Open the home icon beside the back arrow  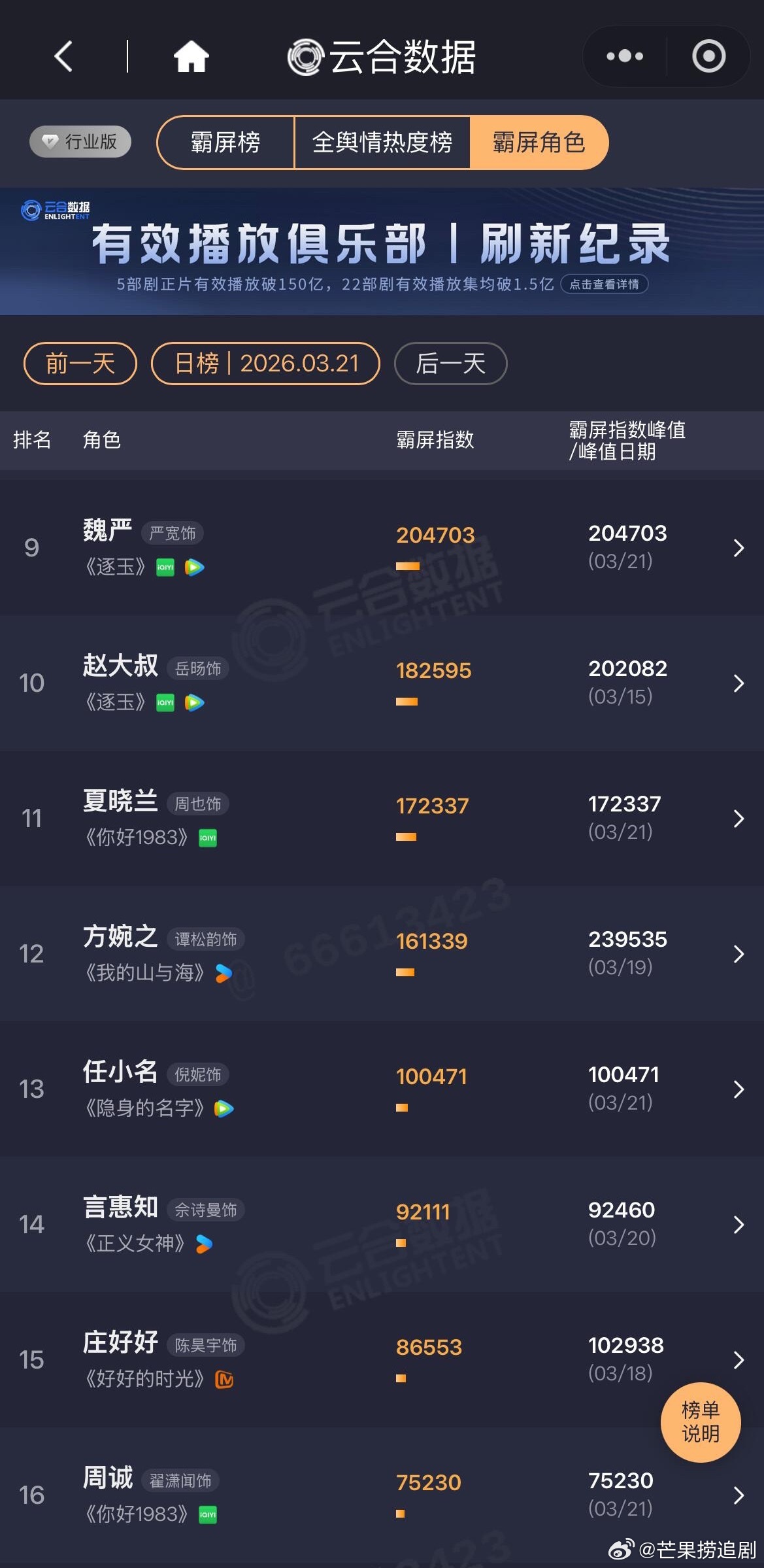tap(190, 56)
